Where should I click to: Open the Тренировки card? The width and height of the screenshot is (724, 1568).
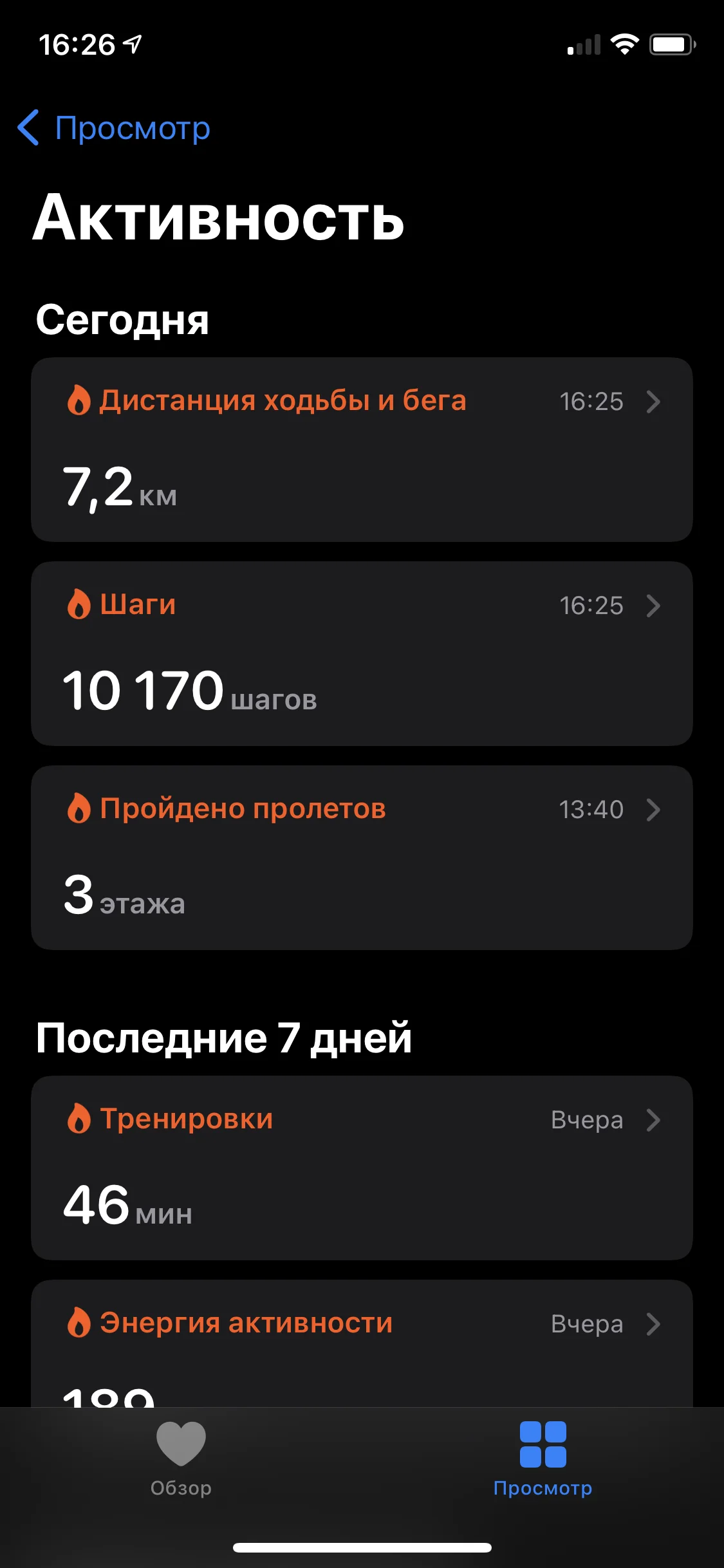pos(362,1168)
